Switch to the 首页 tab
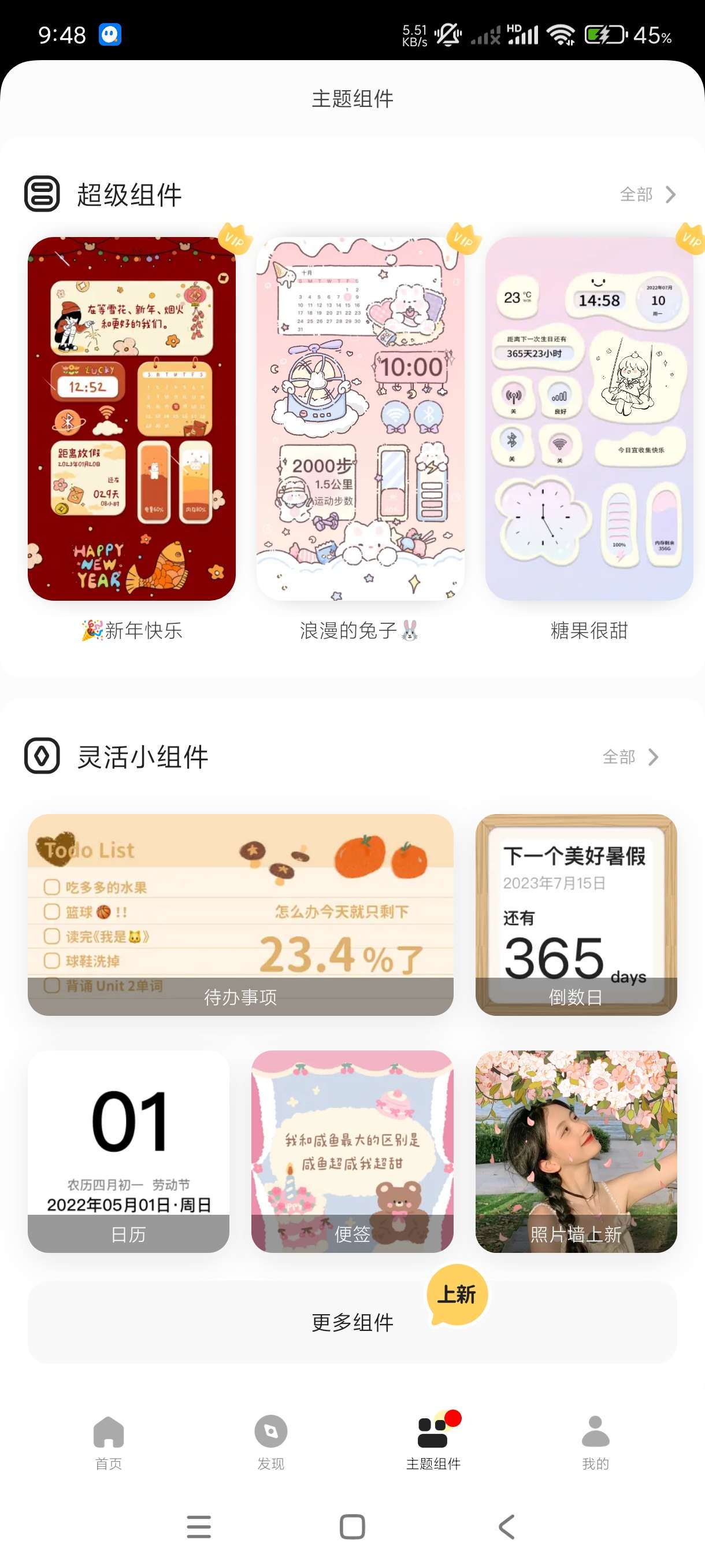 (108, 1441)
